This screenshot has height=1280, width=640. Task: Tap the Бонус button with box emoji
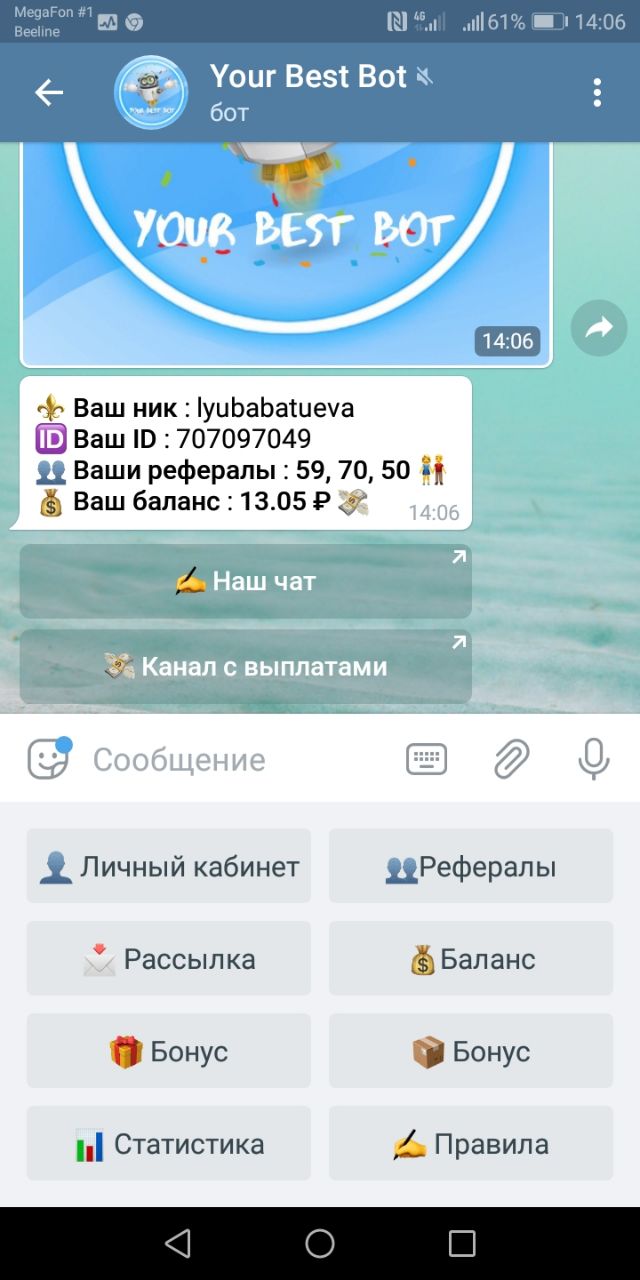(470, 1051)
